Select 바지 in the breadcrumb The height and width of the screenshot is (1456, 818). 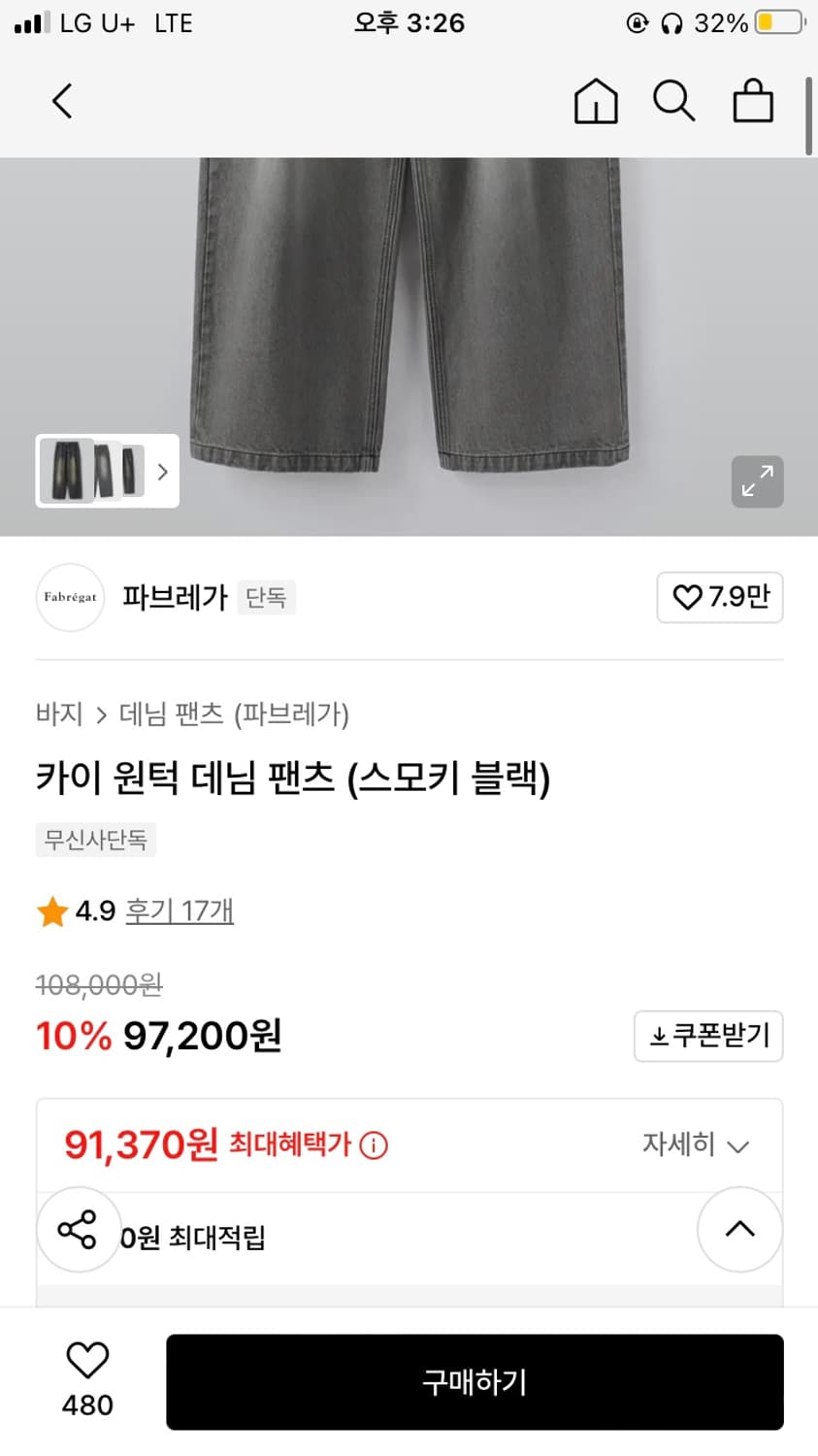click(55, 714)
